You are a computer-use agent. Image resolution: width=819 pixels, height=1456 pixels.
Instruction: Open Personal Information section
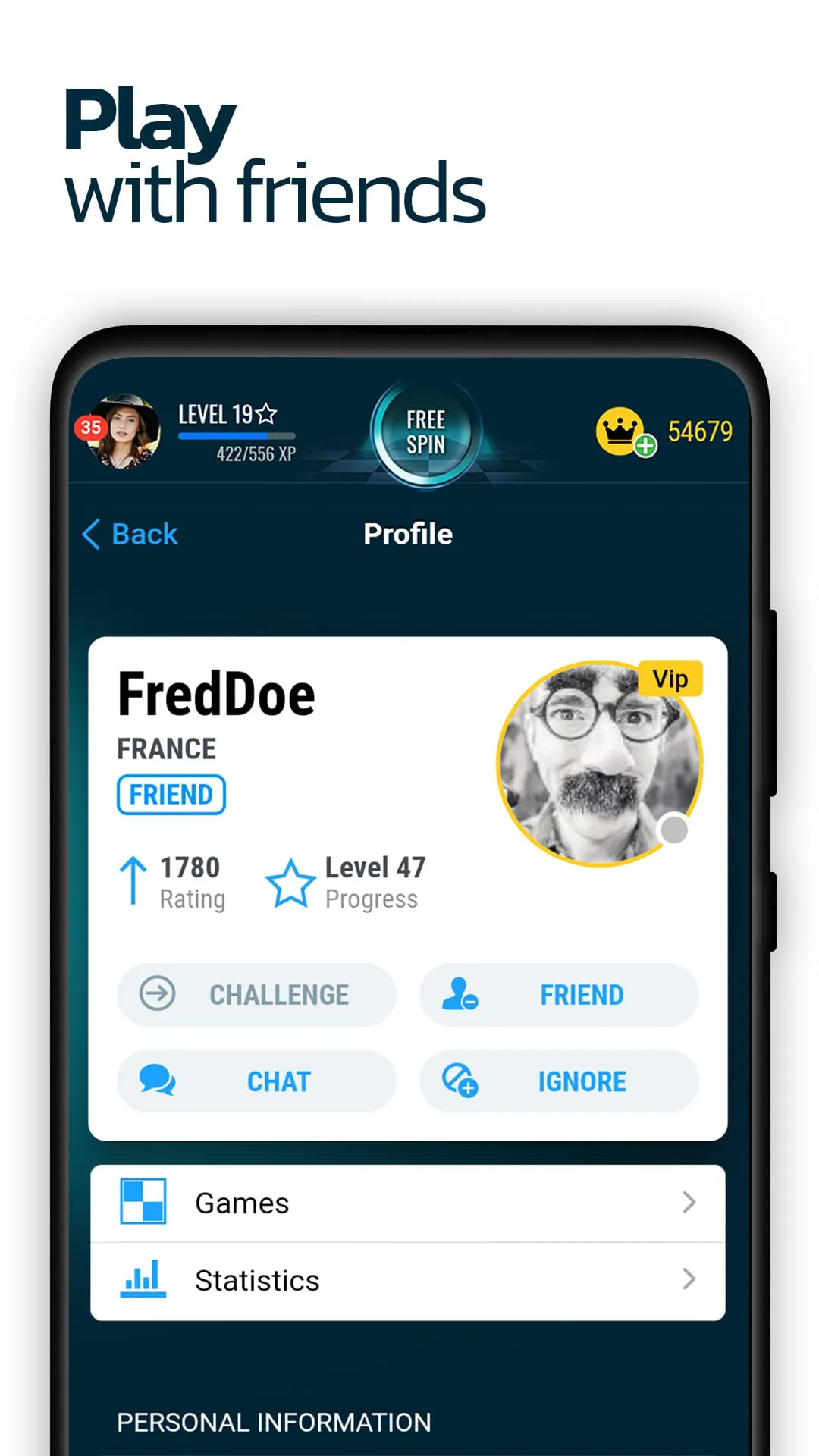click(273, 1421)
